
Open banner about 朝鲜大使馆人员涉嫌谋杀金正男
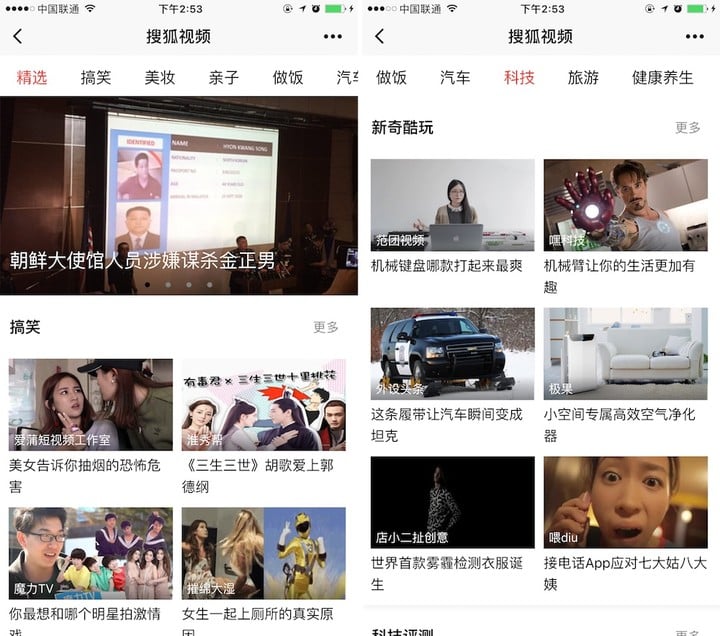click(179, 195)
